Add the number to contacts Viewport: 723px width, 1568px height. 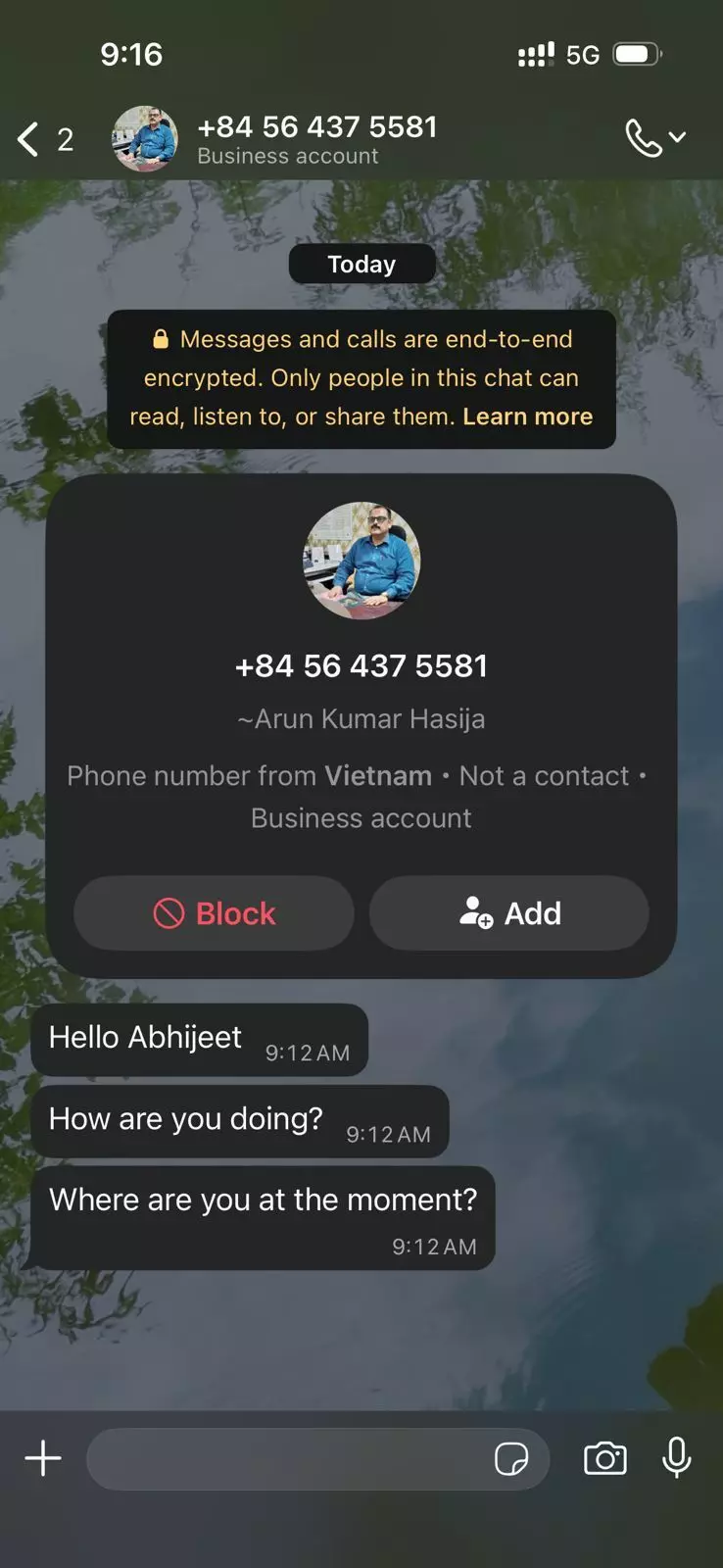coord(508,913)
